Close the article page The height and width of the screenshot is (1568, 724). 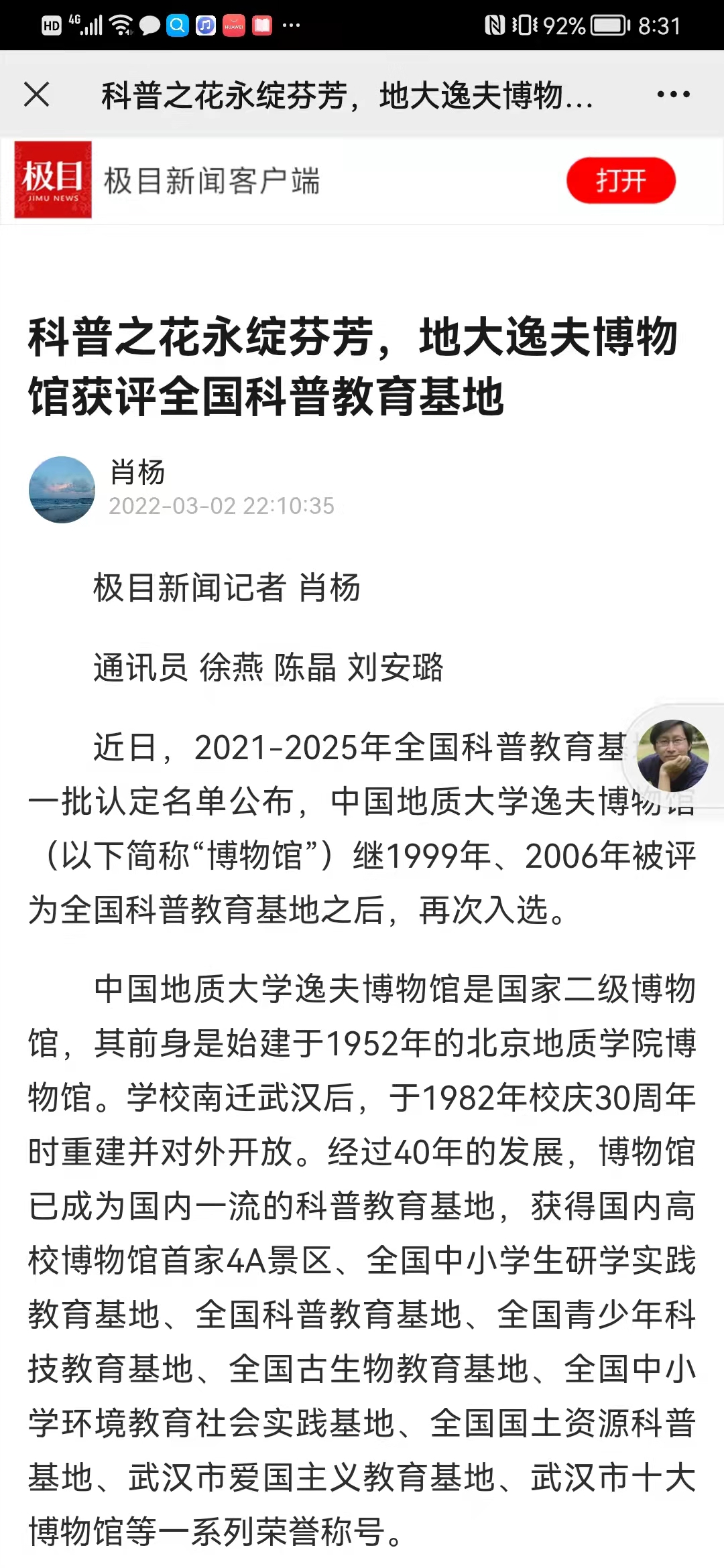pyautogui.click(x=37, y=94)
